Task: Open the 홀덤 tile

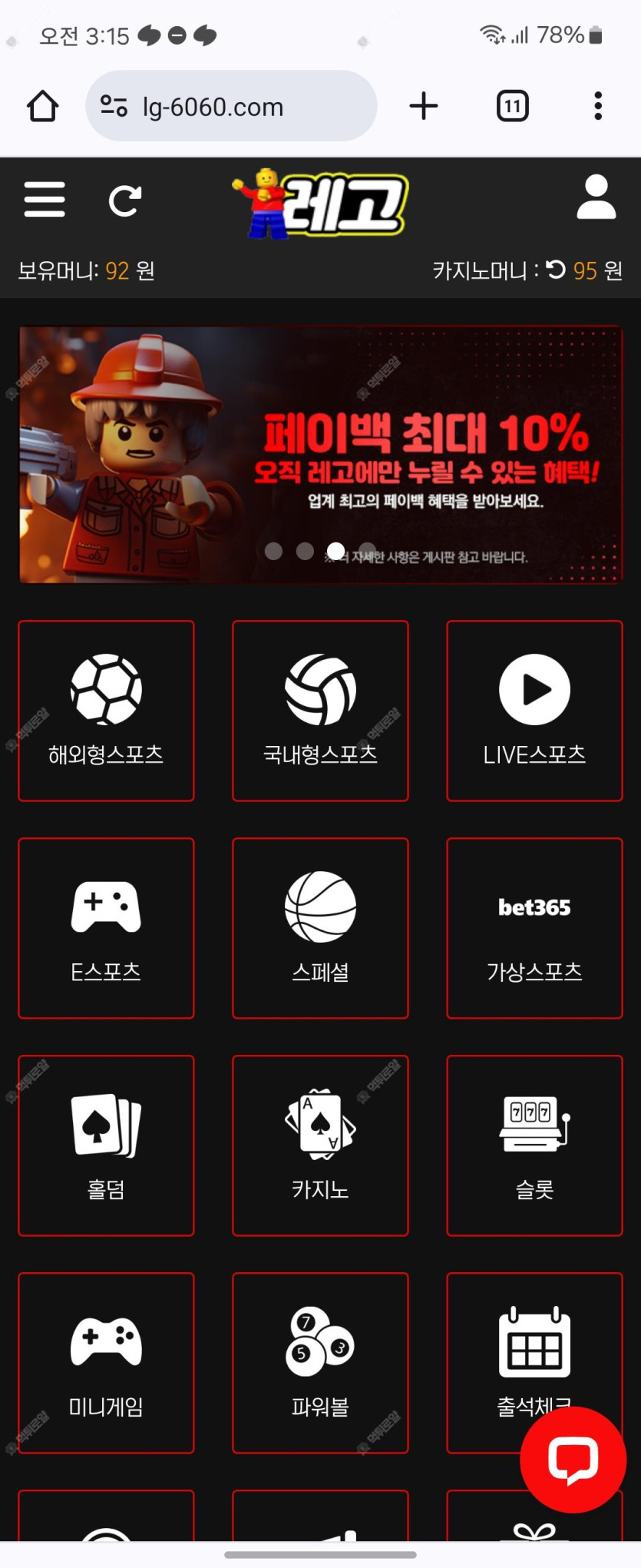Action: pyautogui.click(x=106, y=1145)
